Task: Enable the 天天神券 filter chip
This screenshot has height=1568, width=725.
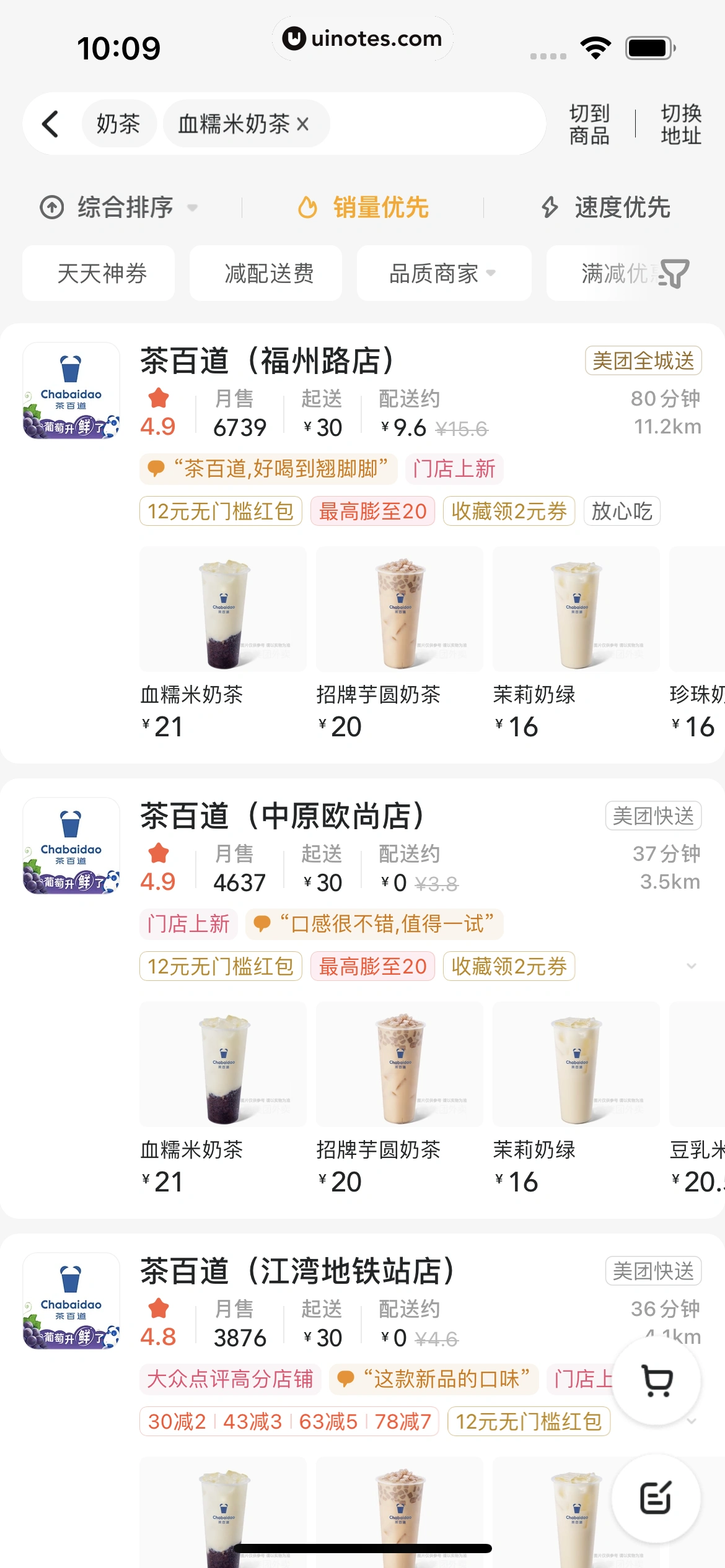Action: click(x=99, y=273)
